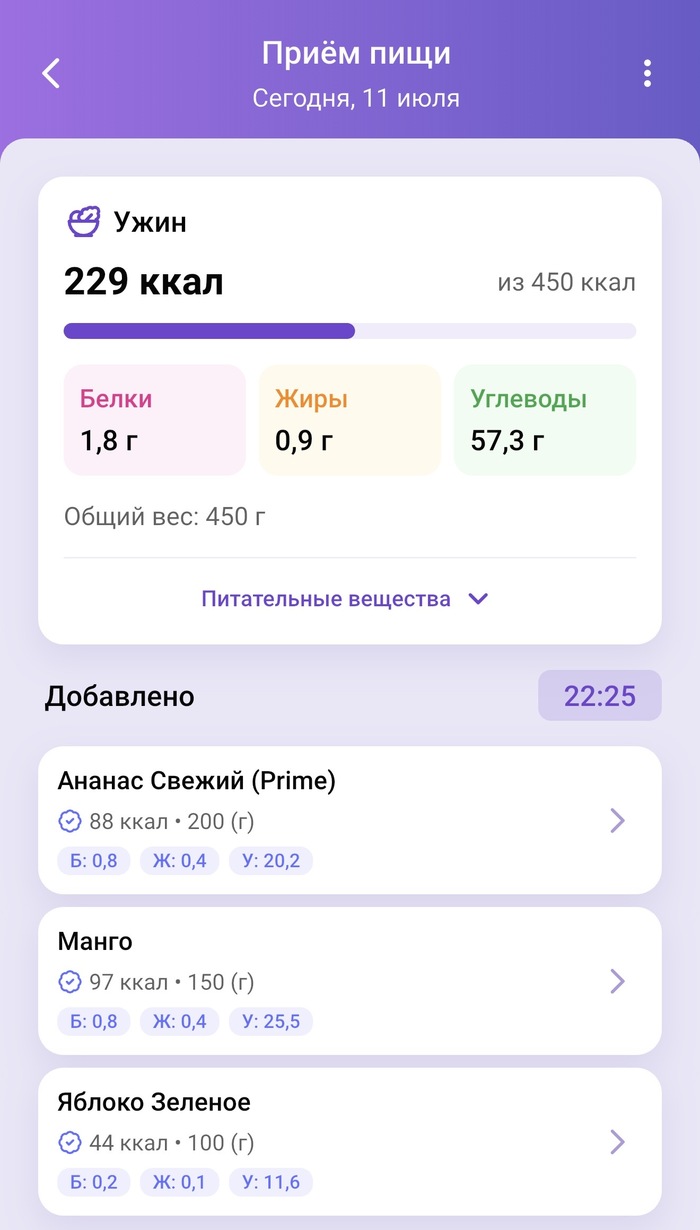The width and height of the screenshot is (700, 1230).
Task: Change the meal time 22:25
Action: [x=600, y=695]
